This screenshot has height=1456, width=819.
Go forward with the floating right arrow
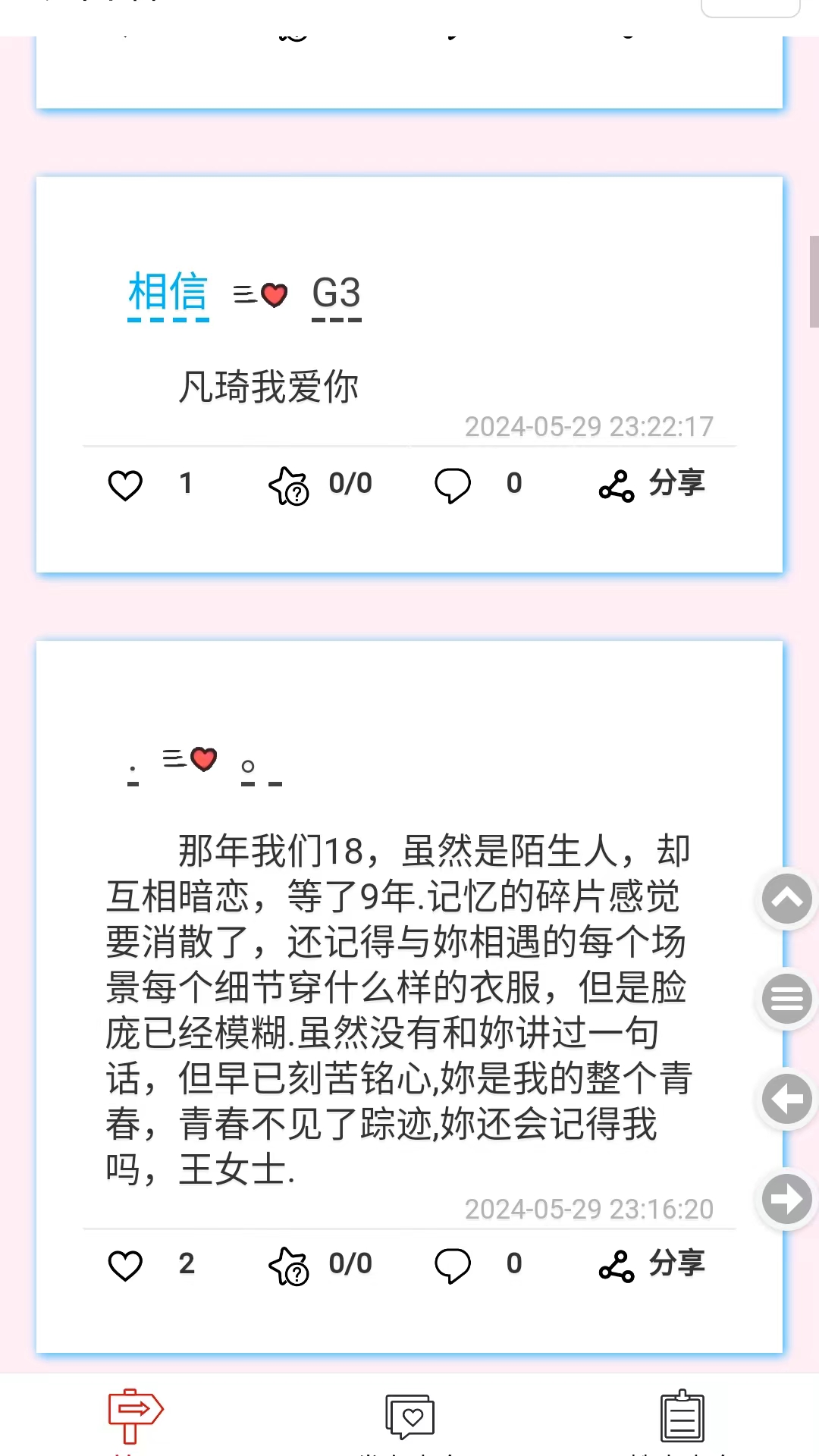(x=787, y=1199)
